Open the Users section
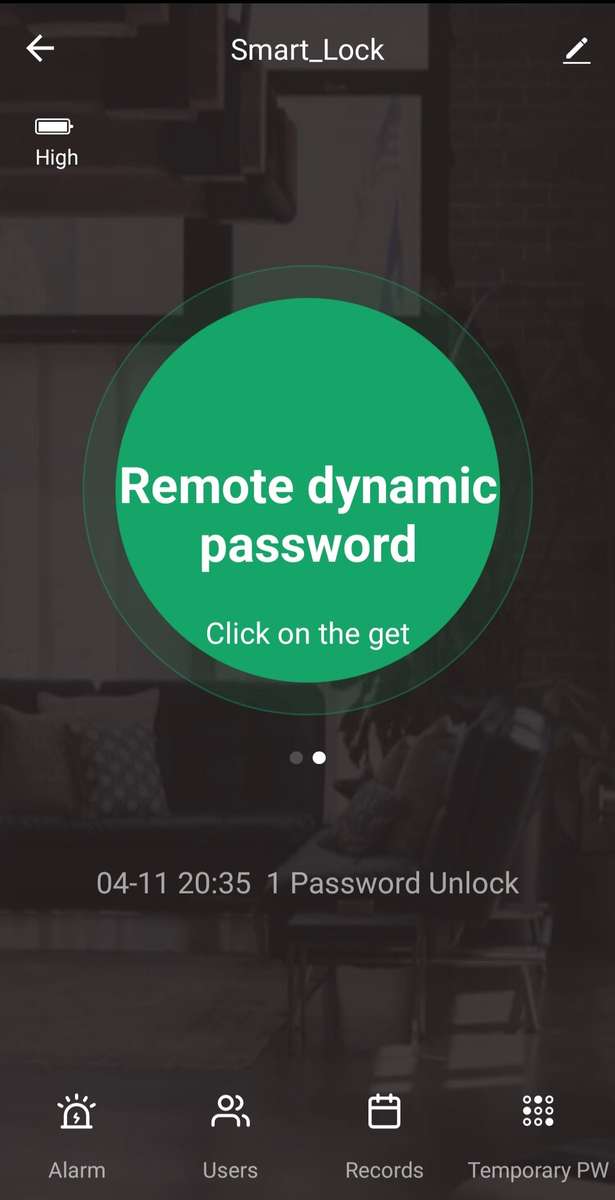 (x=230, y=1135)
